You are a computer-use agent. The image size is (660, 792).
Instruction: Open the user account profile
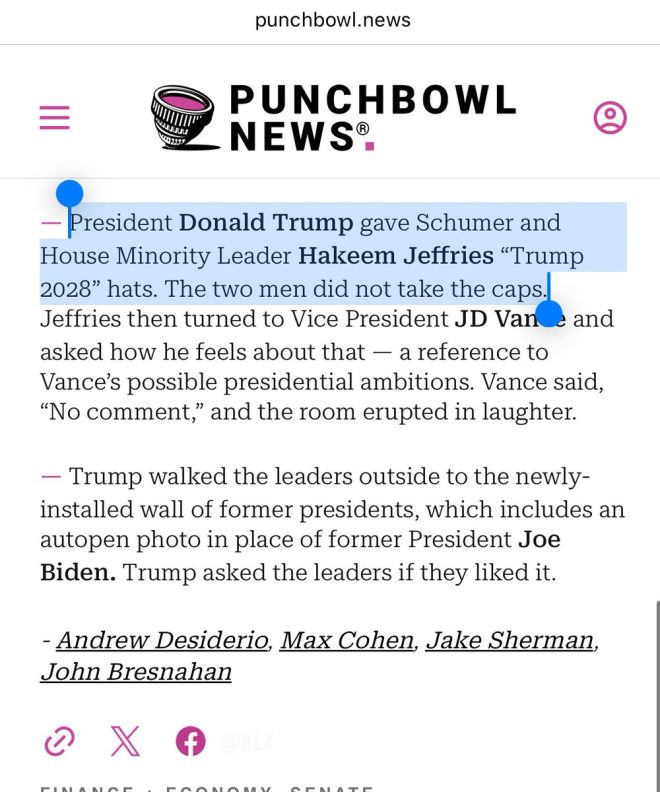(609, 118)
